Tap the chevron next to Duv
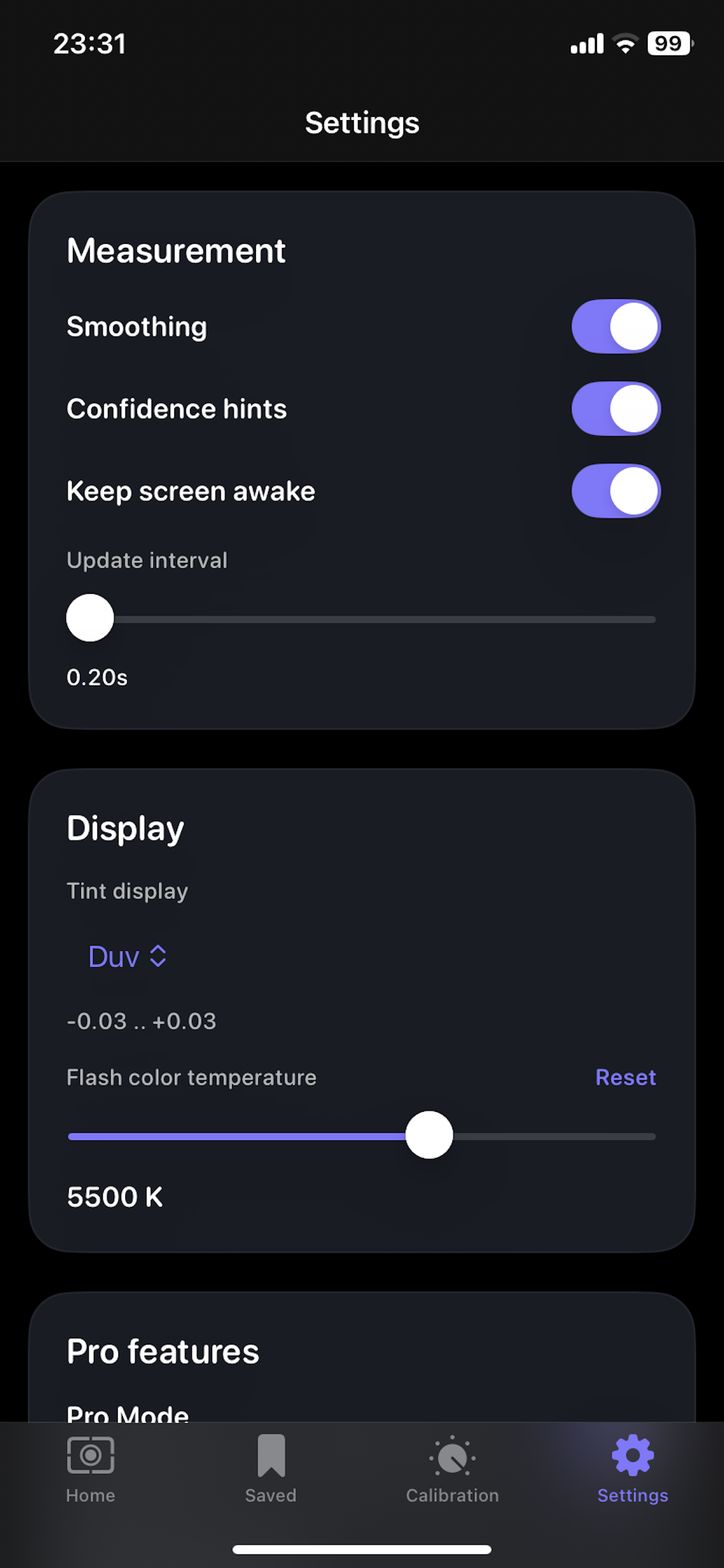Image resolution: width=724 pixels, height=1568 pixels. [x=157, y=956]
